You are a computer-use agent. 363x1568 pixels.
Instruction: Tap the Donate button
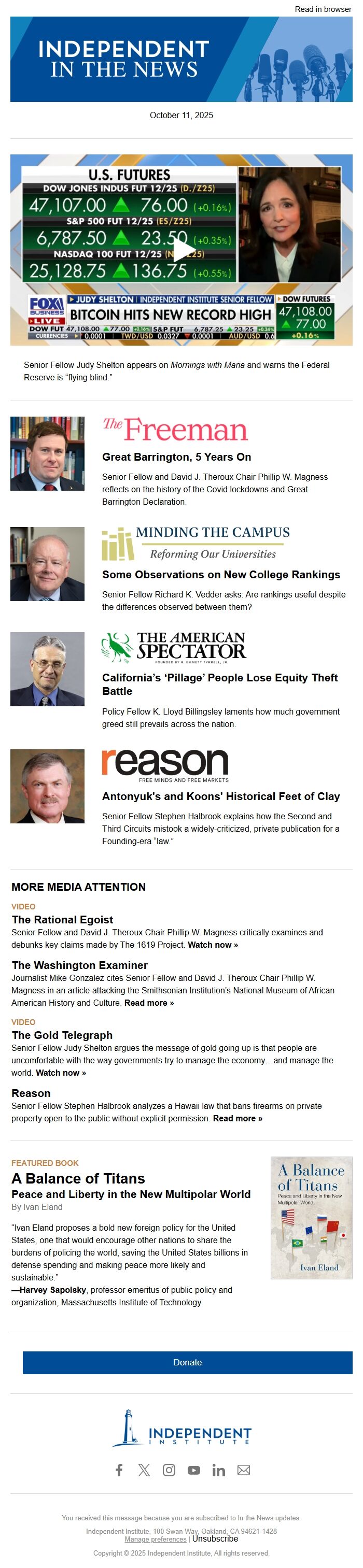[x=188, y=1362]
